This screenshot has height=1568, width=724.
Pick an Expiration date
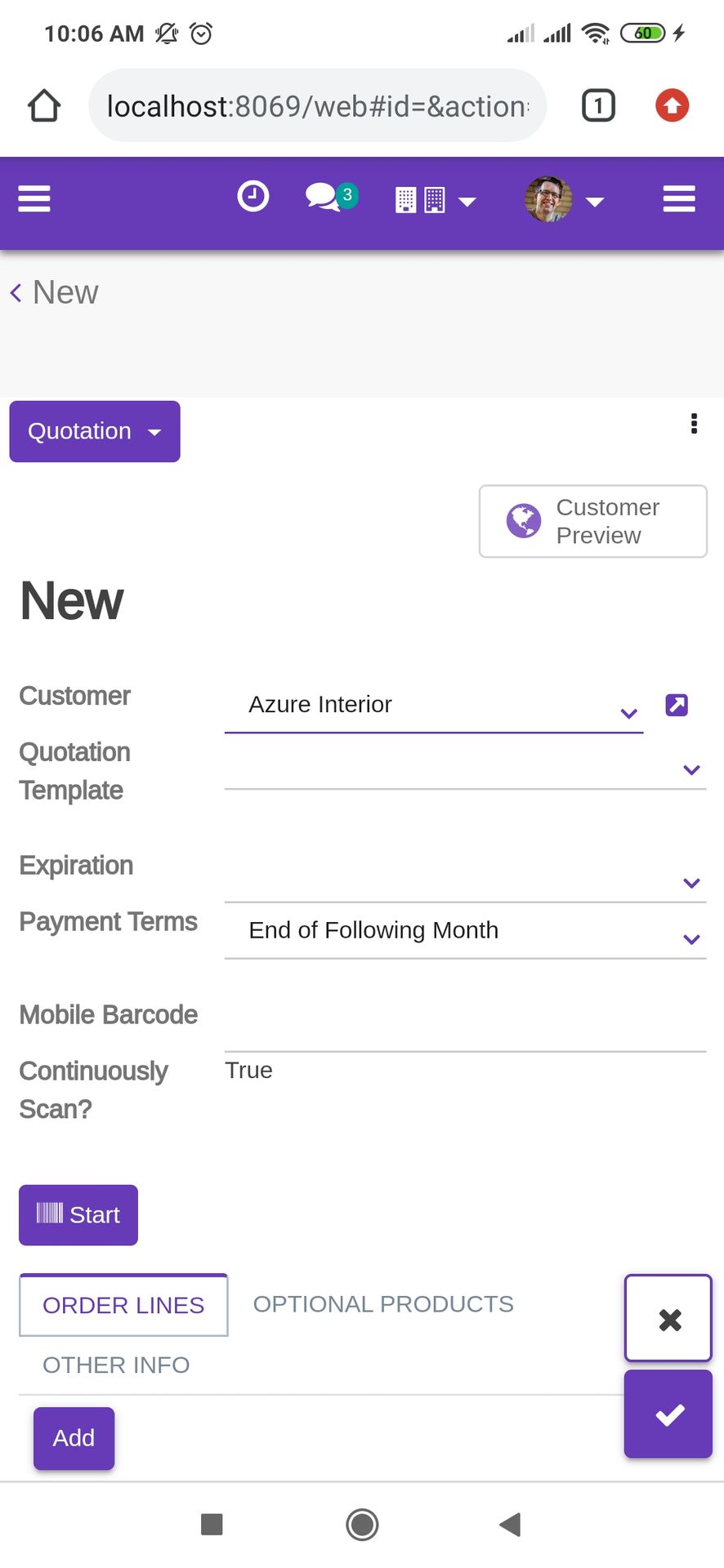tap(465, 882)
